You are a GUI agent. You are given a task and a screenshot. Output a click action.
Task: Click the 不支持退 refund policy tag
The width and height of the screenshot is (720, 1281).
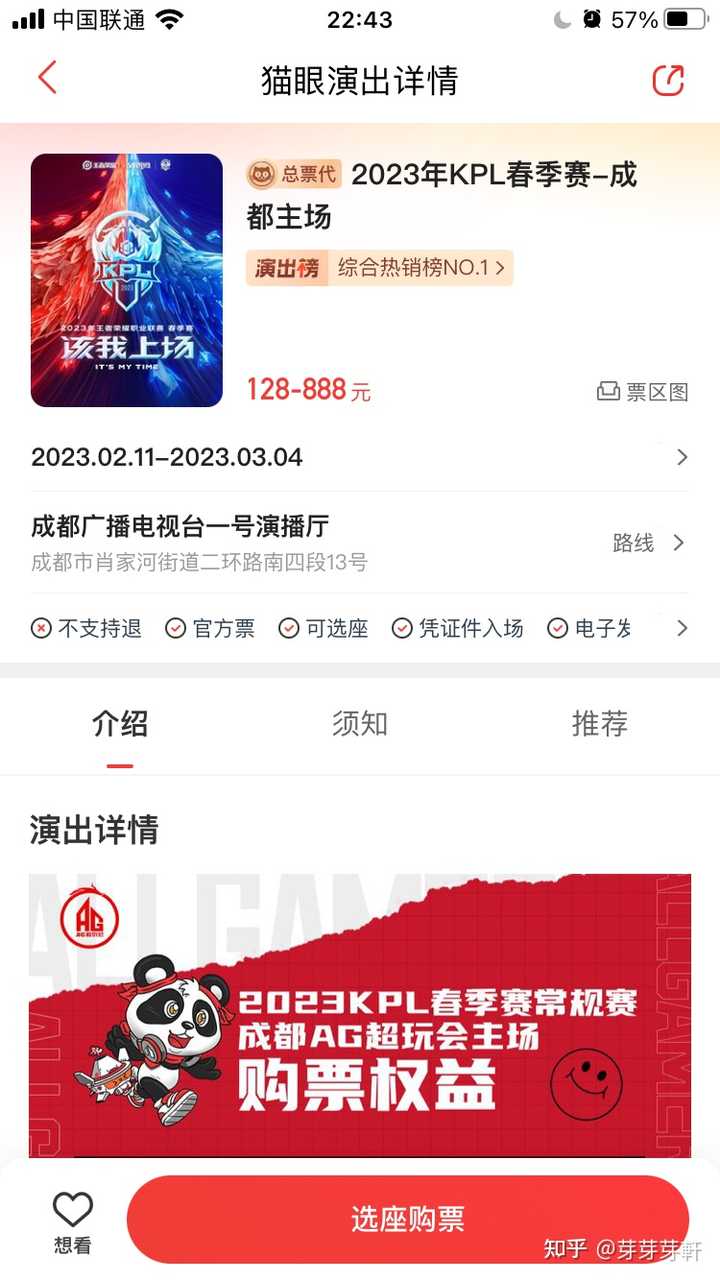pyautogui.click(x=86, y=628)
